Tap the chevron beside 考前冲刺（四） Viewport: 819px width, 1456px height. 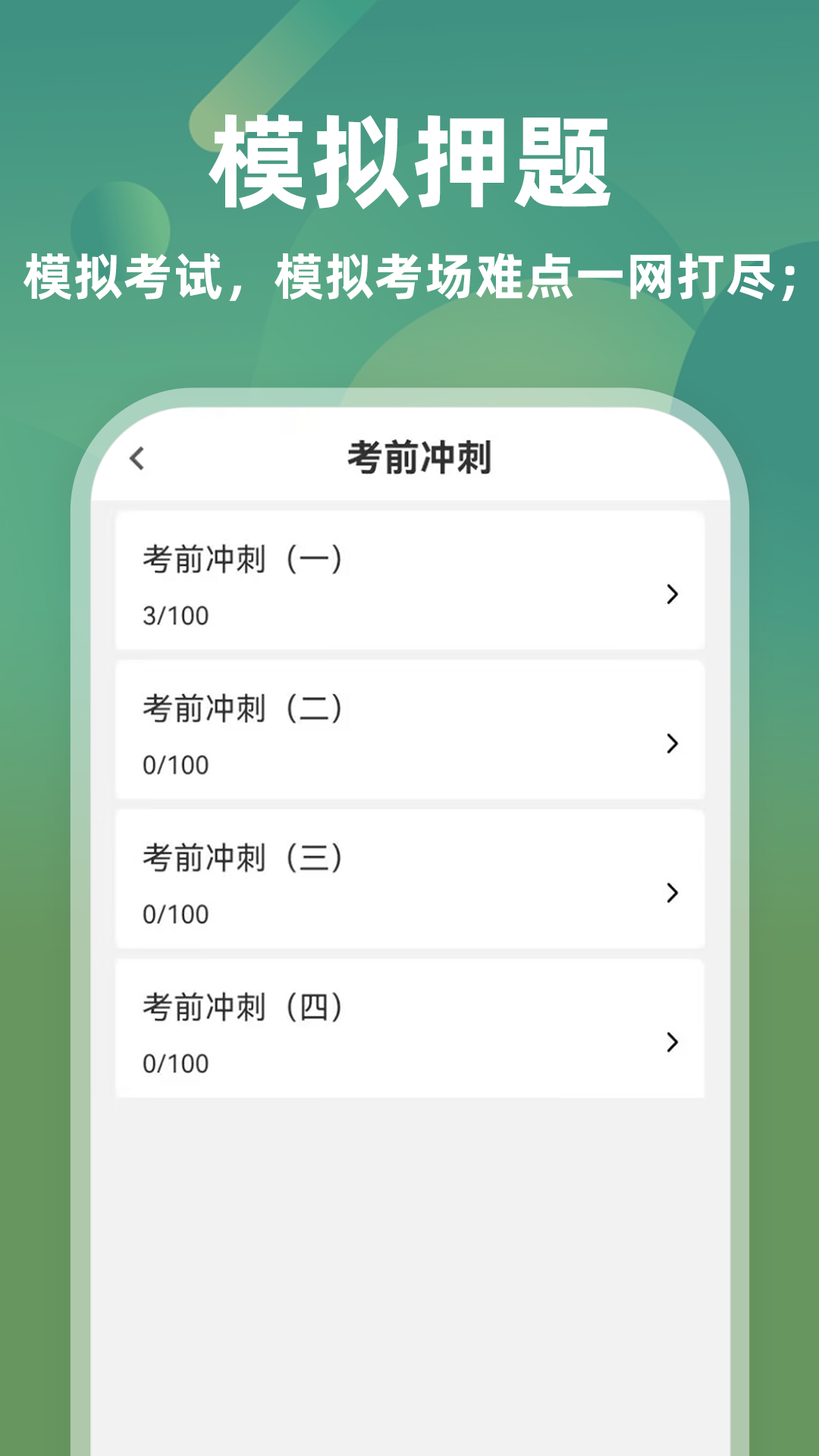tap(672, 1044)
